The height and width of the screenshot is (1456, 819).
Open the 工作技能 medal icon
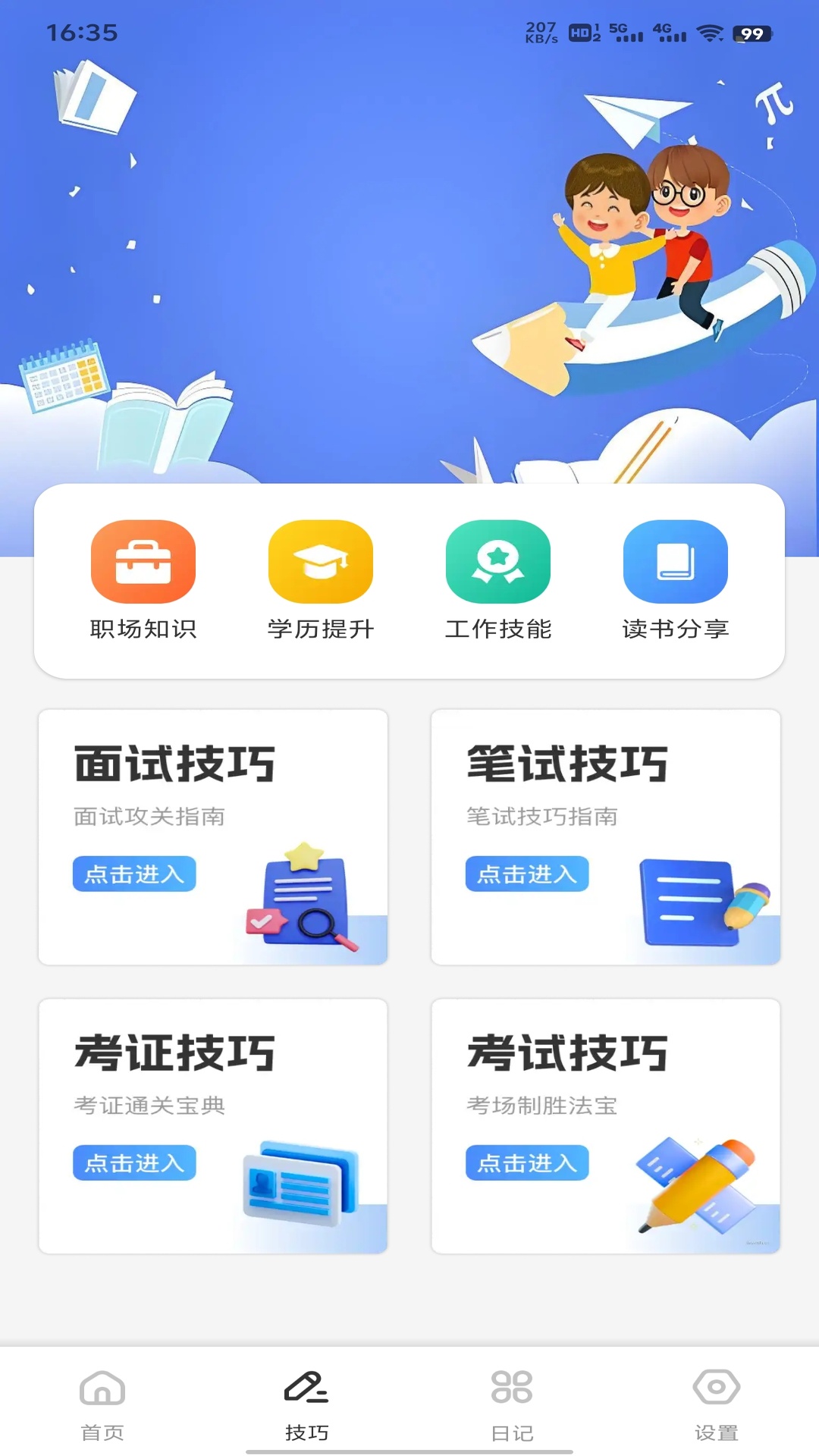click(x=497, y=561)
